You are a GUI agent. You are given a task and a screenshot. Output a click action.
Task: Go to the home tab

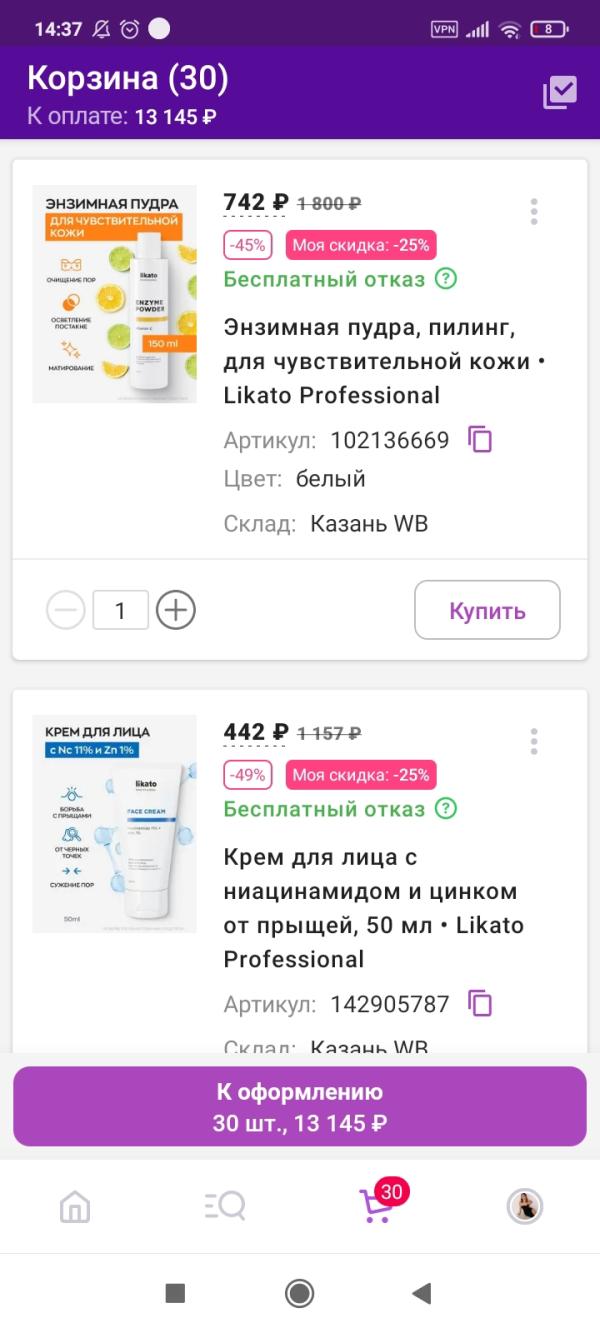pyautogui.click(x=75, y=1207)
